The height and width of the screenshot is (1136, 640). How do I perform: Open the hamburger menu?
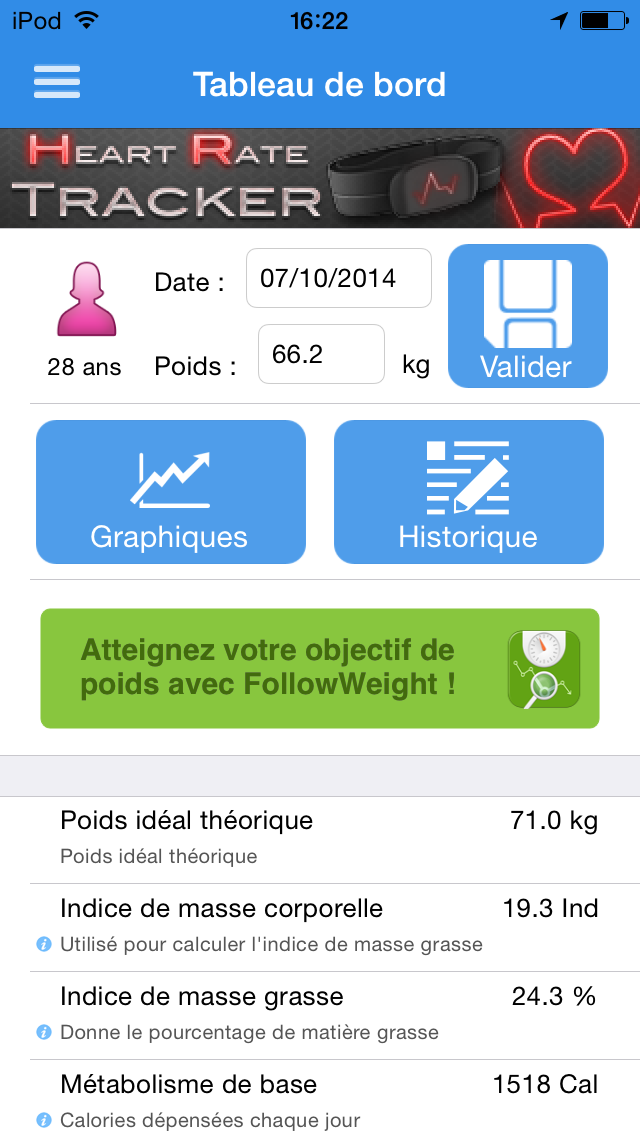pos(57,82)
